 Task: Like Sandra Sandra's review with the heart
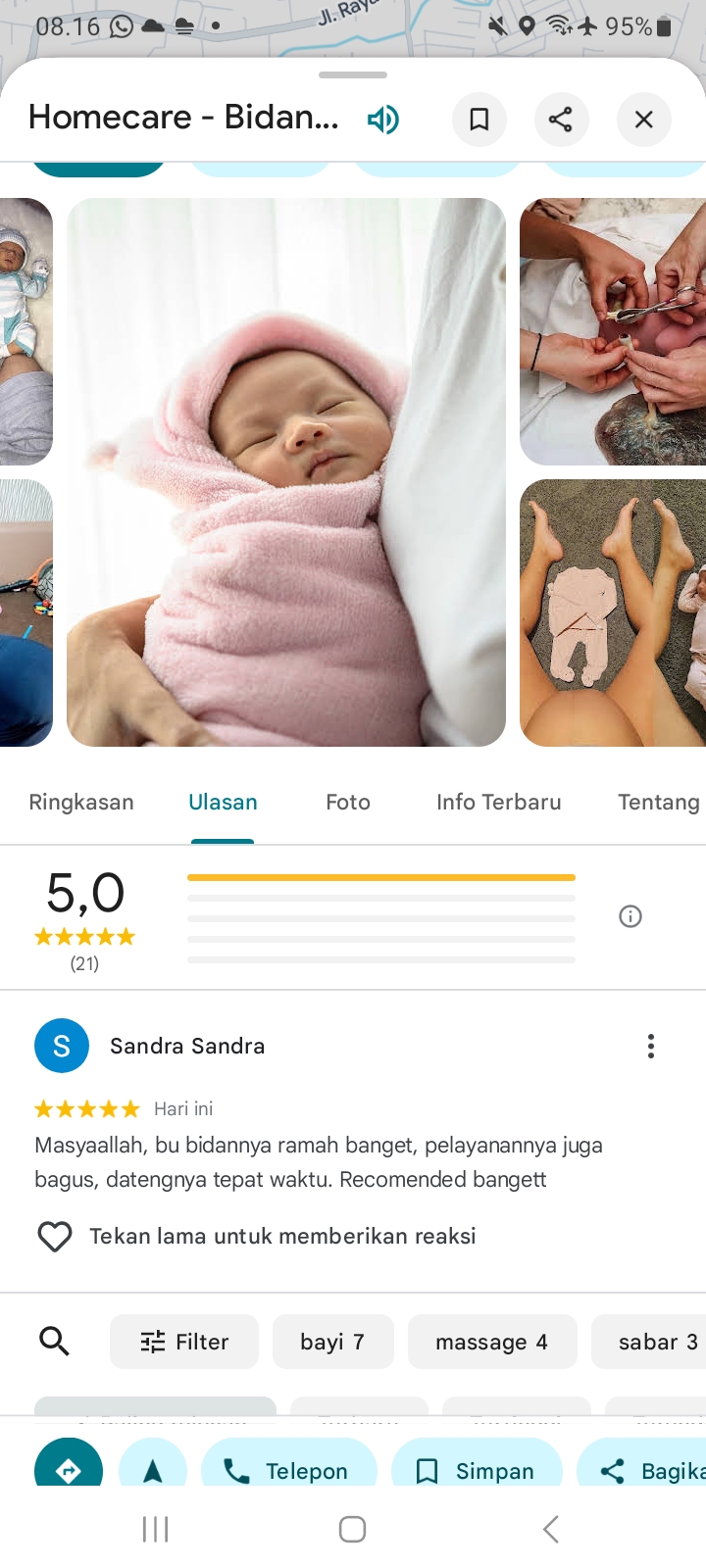55,1237
